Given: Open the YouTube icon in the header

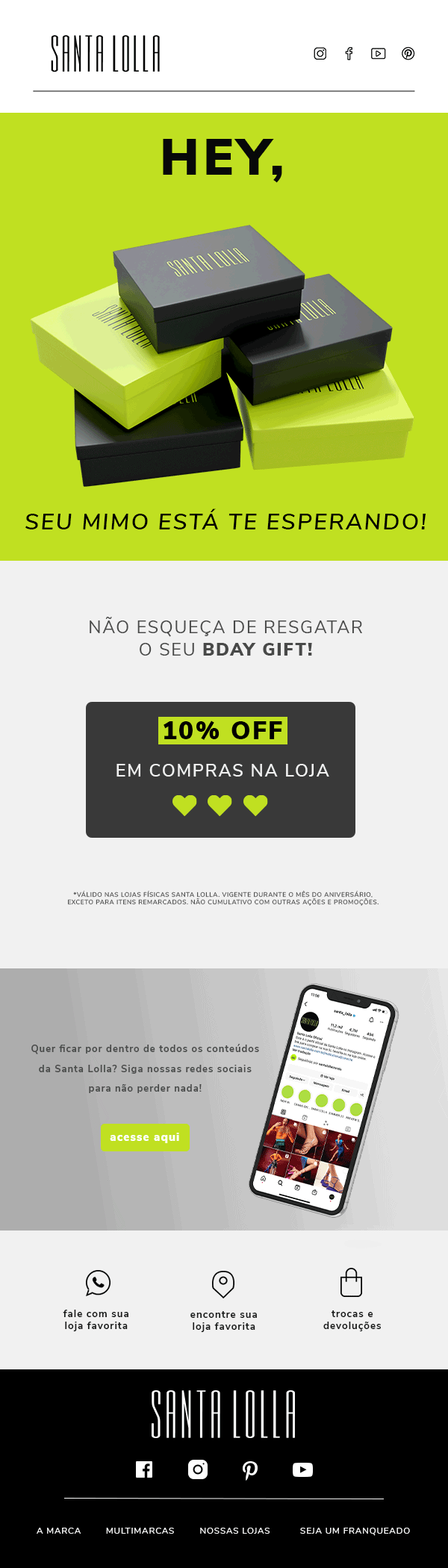Looking at the screenshot, I should (x=379, y=54).
